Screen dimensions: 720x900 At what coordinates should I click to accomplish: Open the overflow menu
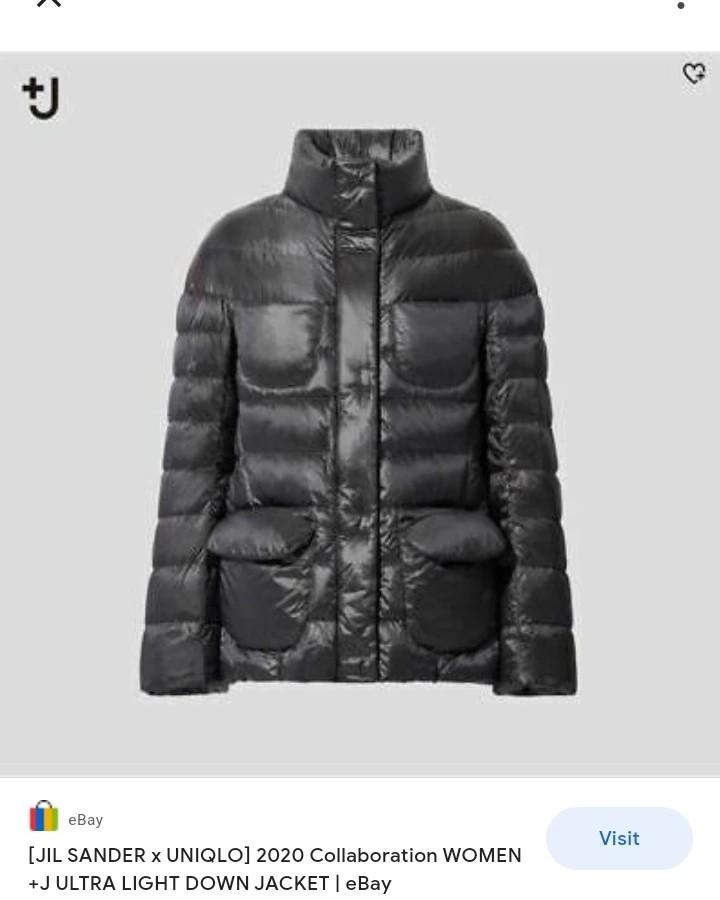(x=681, y=5)
